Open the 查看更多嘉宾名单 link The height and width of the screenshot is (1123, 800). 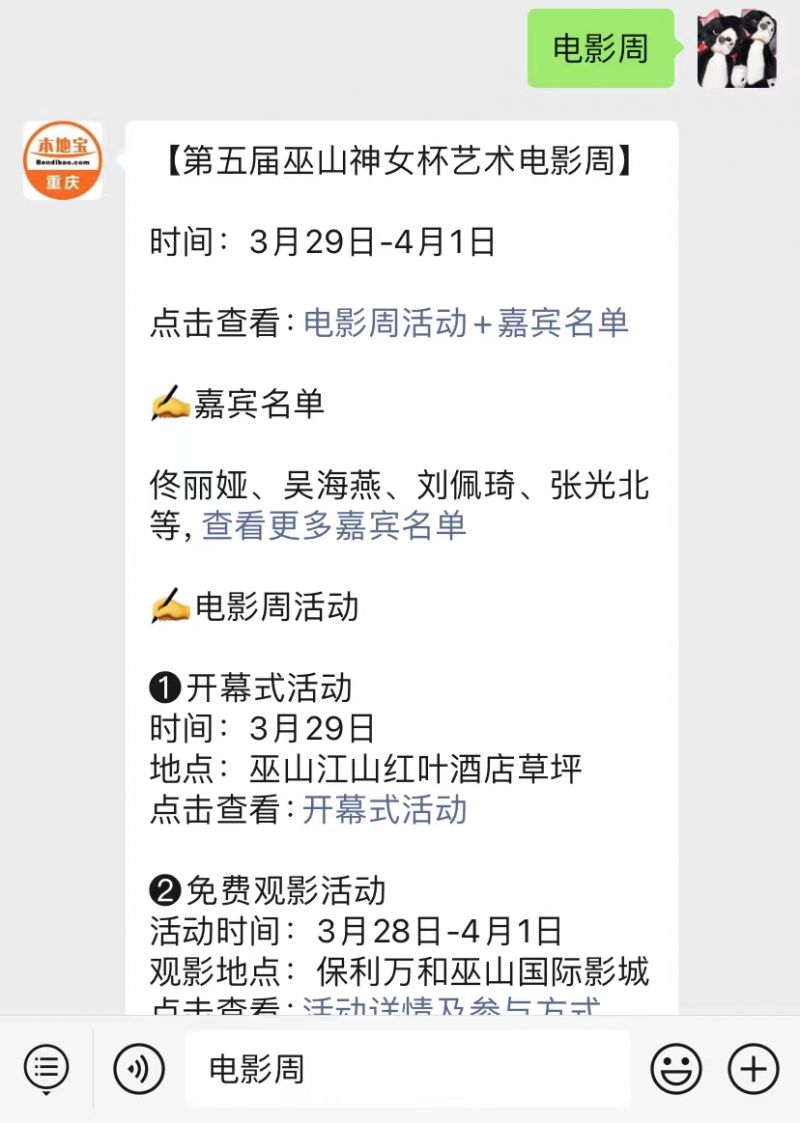[x=334, y=526]
